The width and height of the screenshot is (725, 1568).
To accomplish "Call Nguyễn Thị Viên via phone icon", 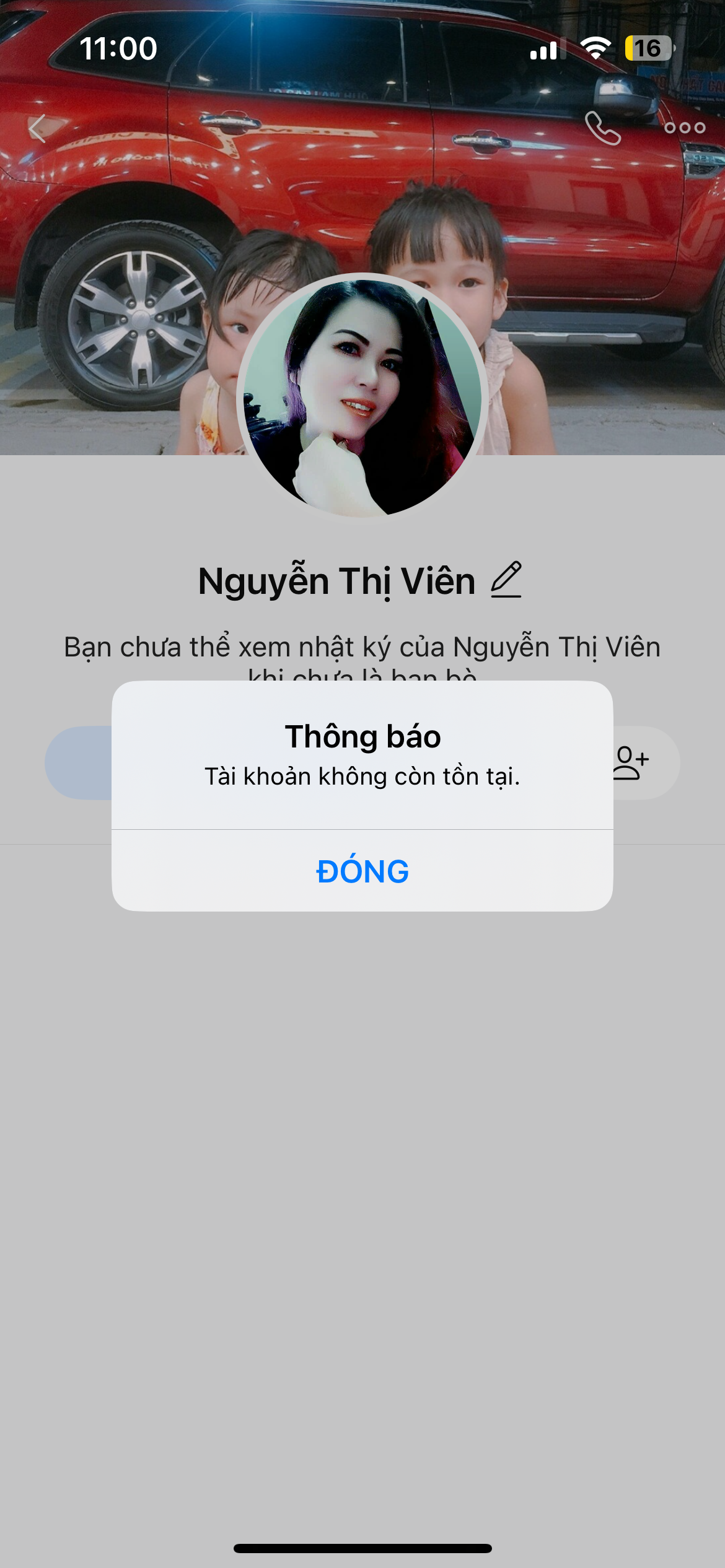I will [x=602, y=128].
